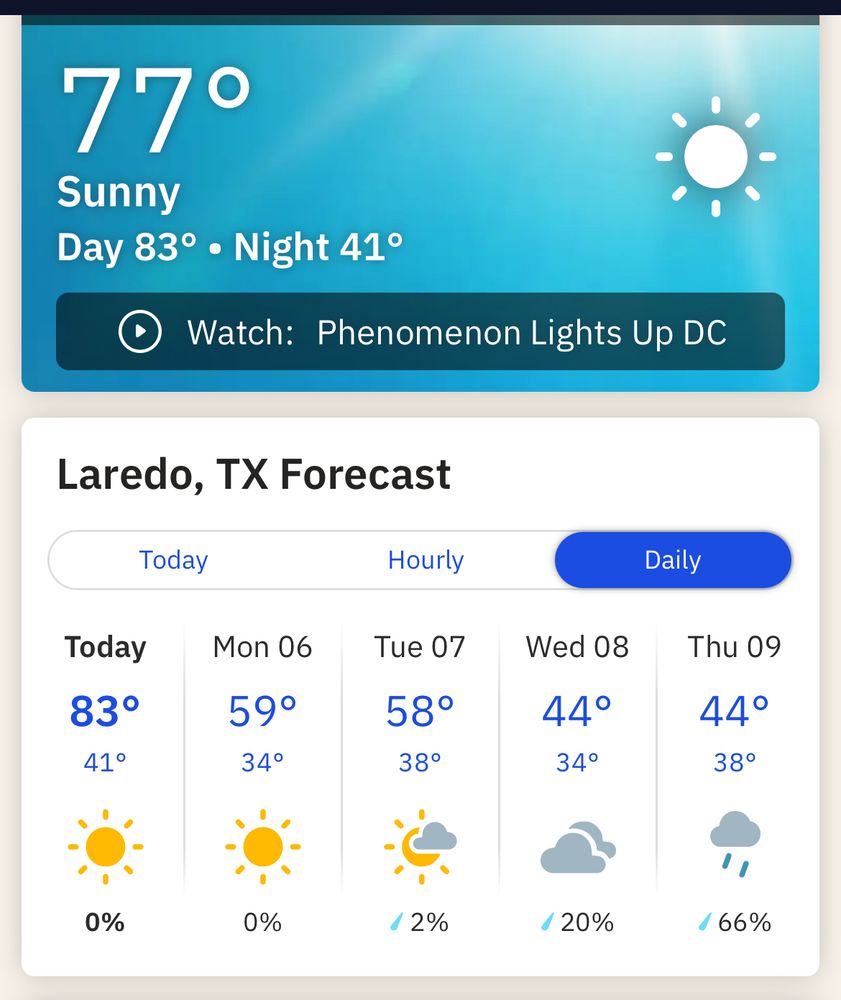Open the current conditions card showing 77°

[x=420, y=204]
